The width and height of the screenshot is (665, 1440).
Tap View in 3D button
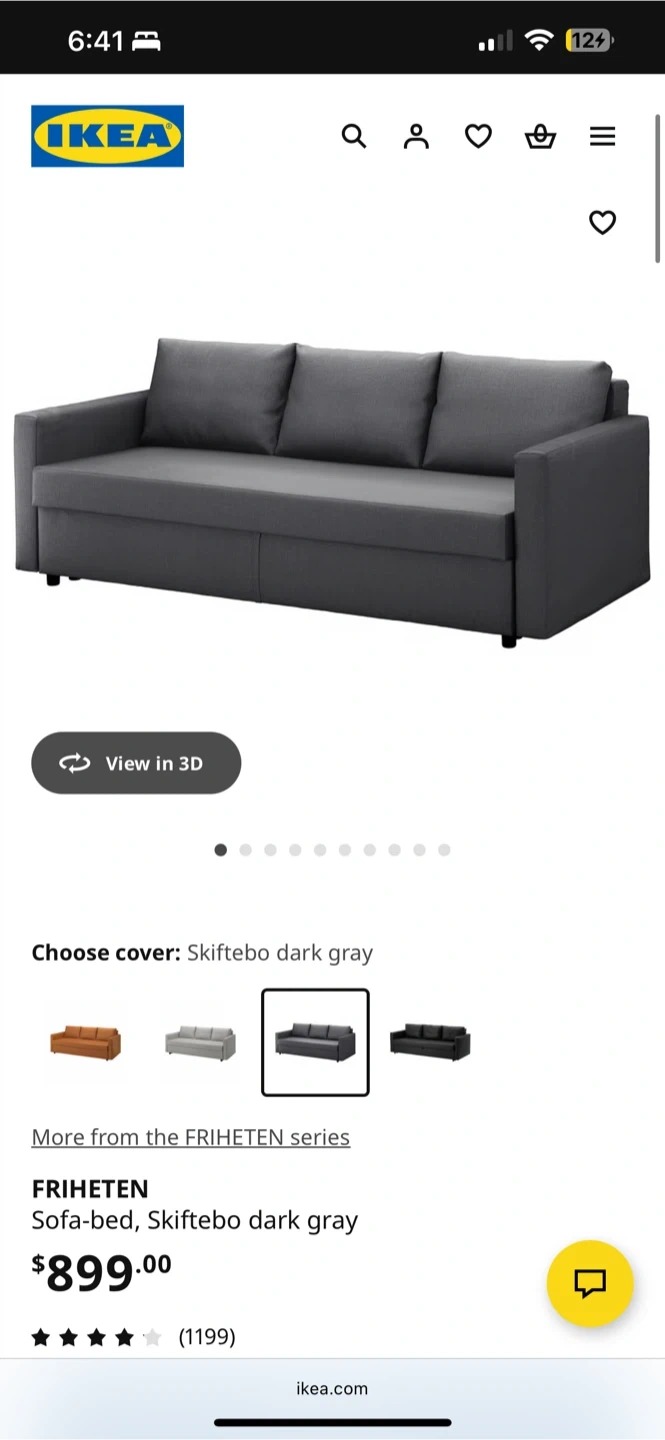pyautogui.click(x=136, y=763)
